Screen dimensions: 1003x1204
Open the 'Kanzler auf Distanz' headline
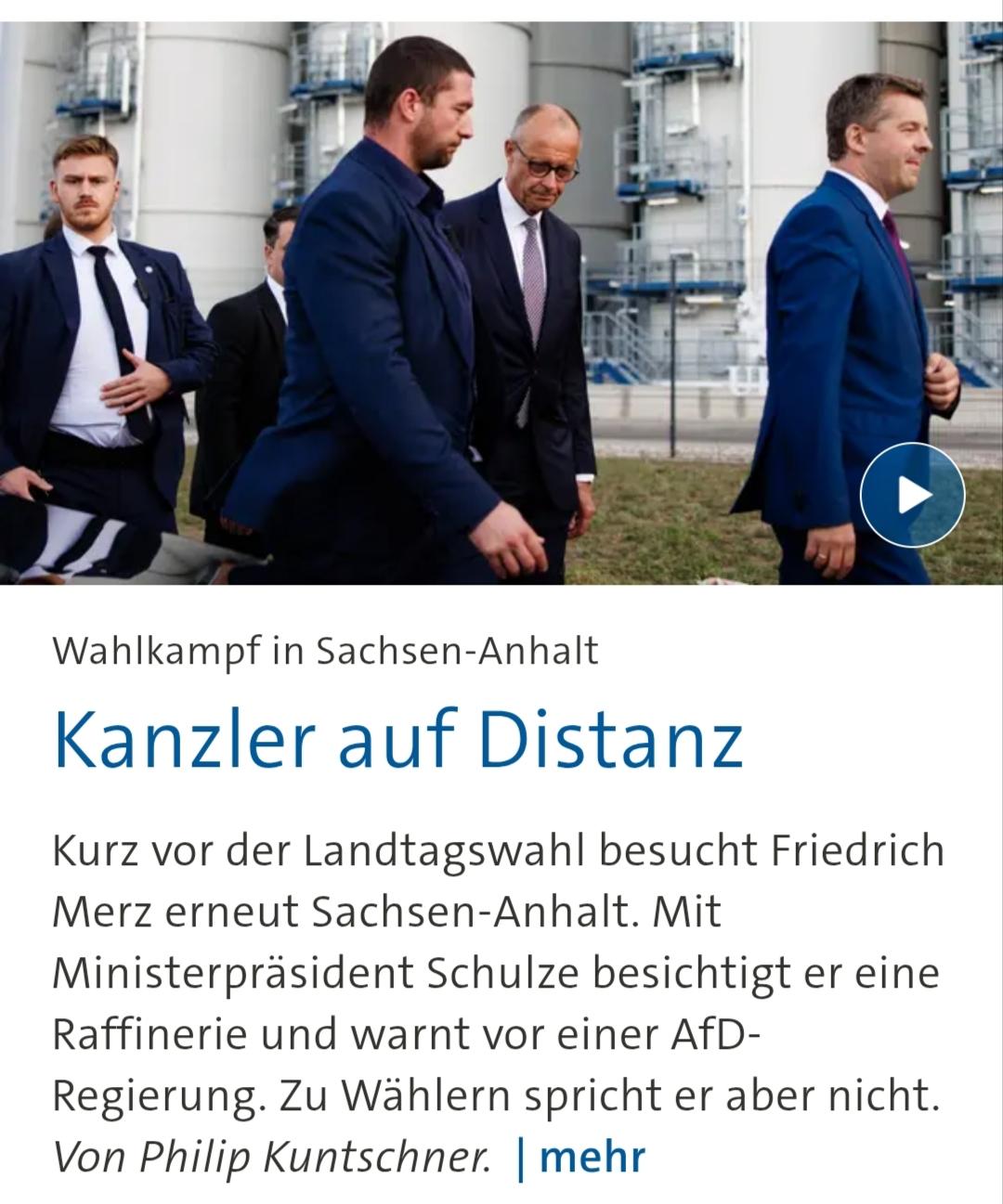(398, 741)
